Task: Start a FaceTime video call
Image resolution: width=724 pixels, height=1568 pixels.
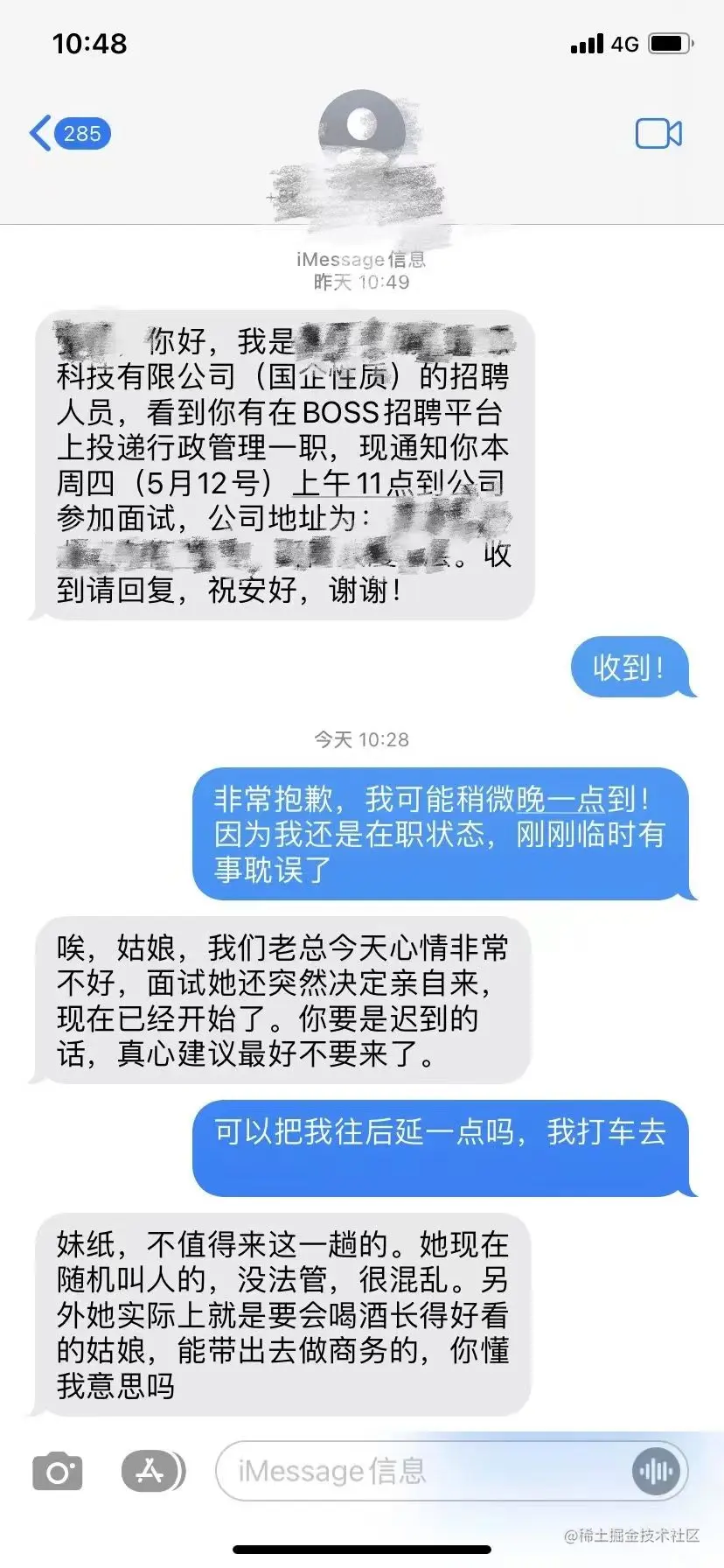Action: 658,134
